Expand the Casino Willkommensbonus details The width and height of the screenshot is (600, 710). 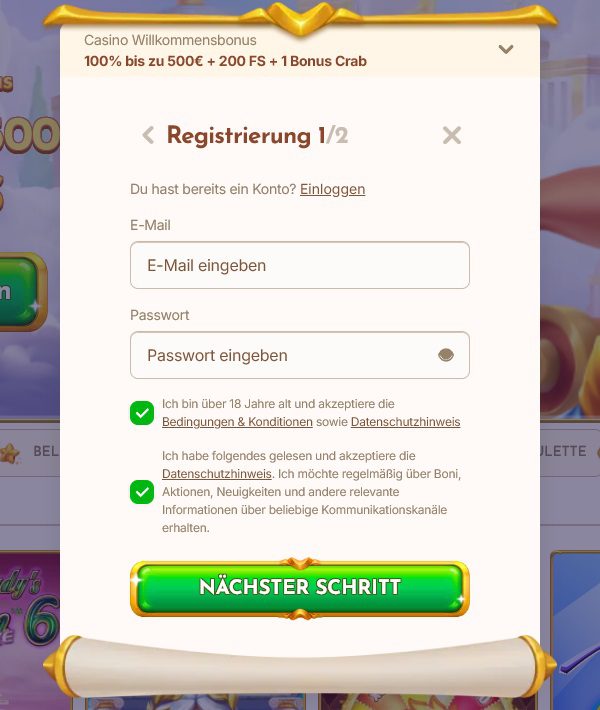pos(506,49)
